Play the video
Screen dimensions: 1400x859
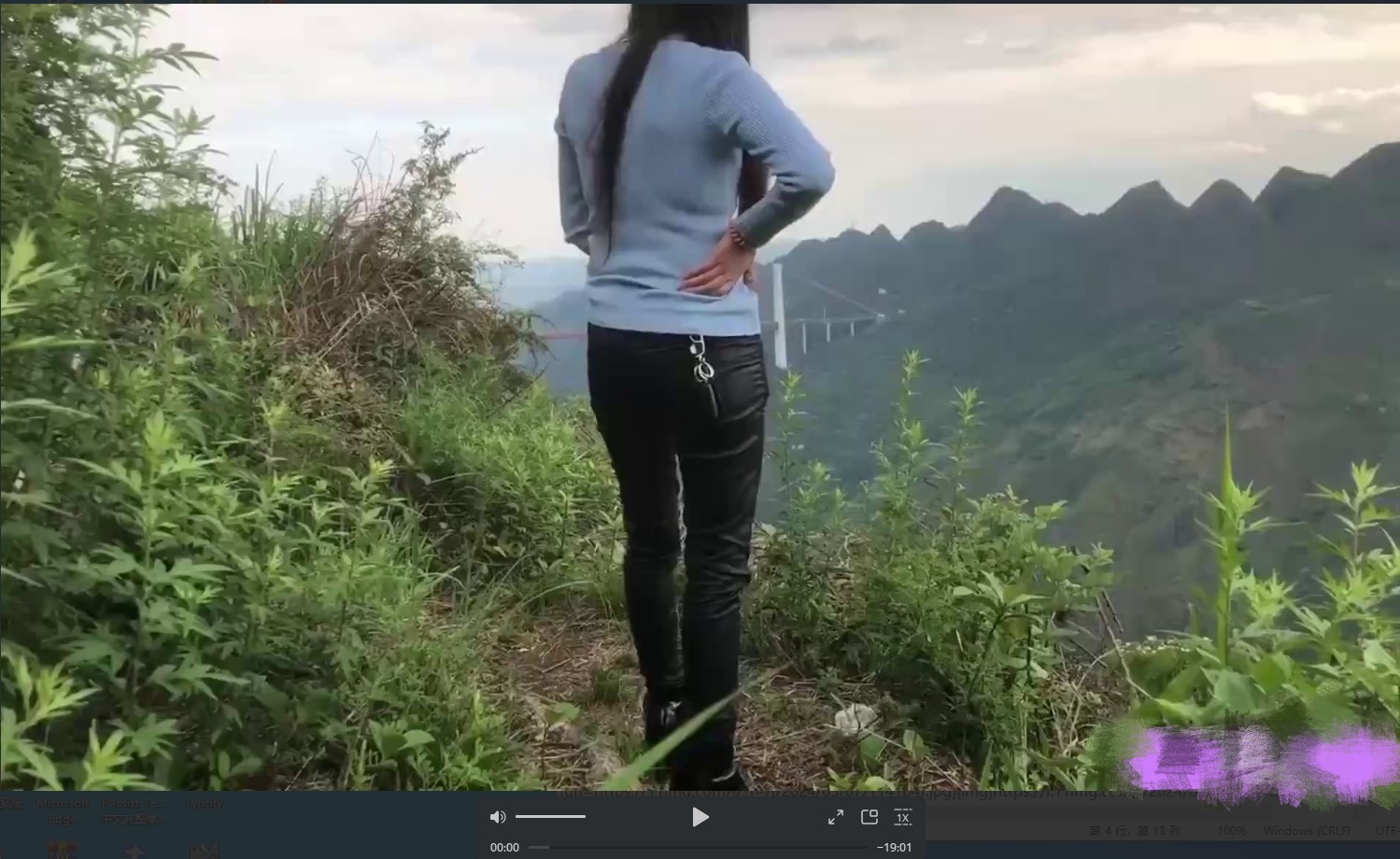[700, 818]
